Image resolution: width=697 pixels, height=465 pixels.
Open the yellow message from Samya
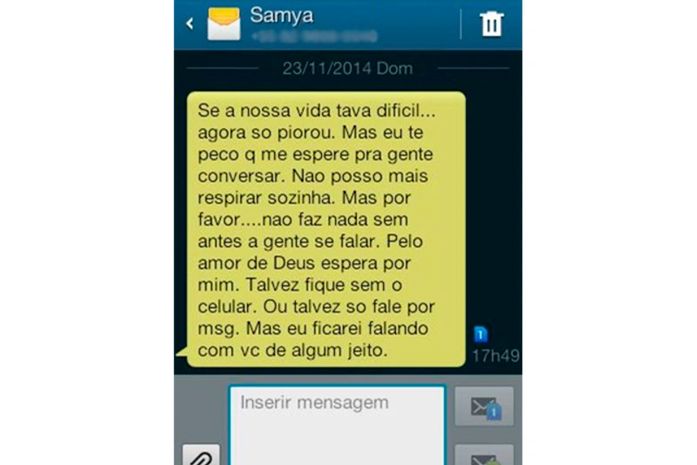[x=326, y=228]
